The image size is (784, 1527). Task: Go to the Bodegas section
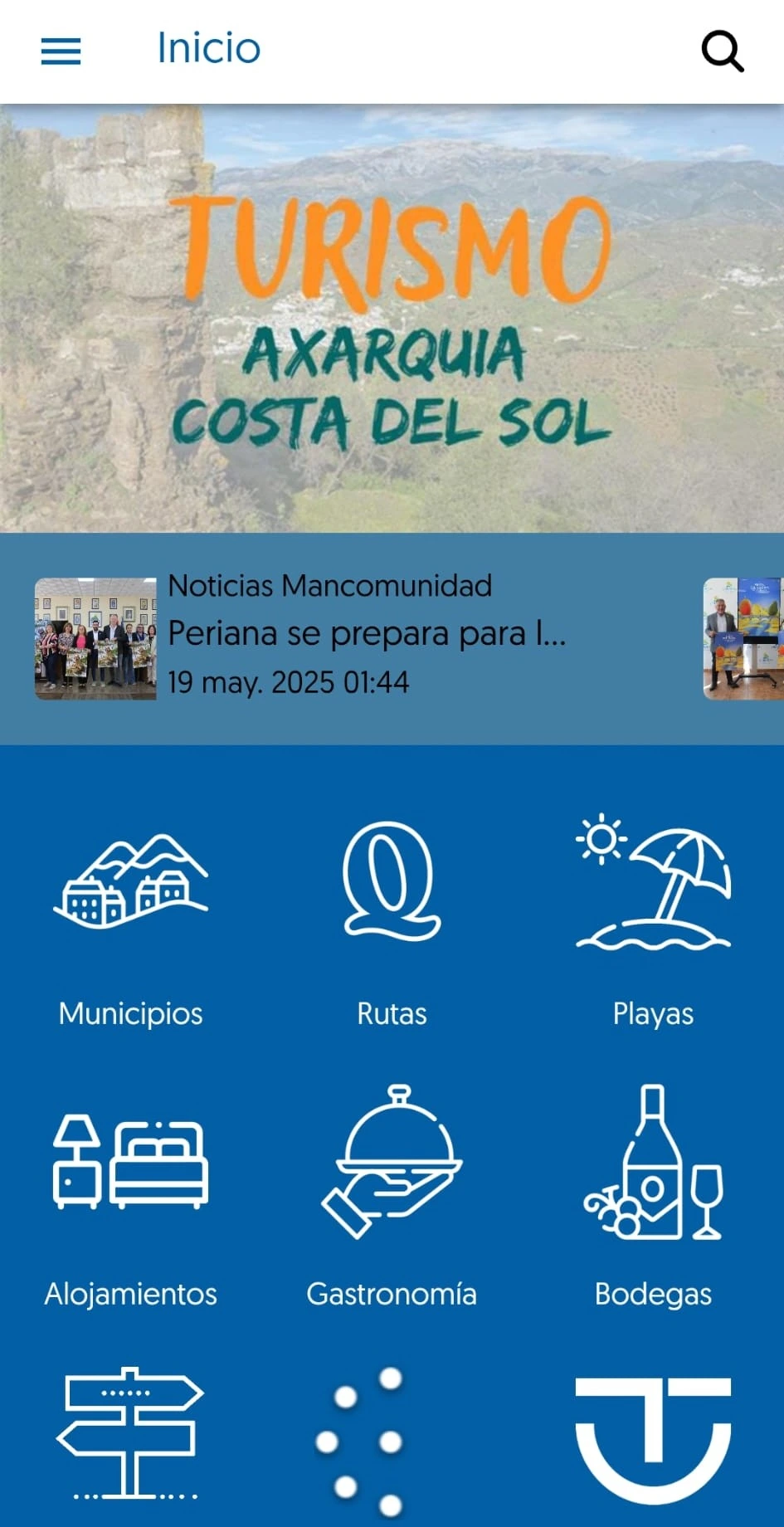coord(653,1195)
